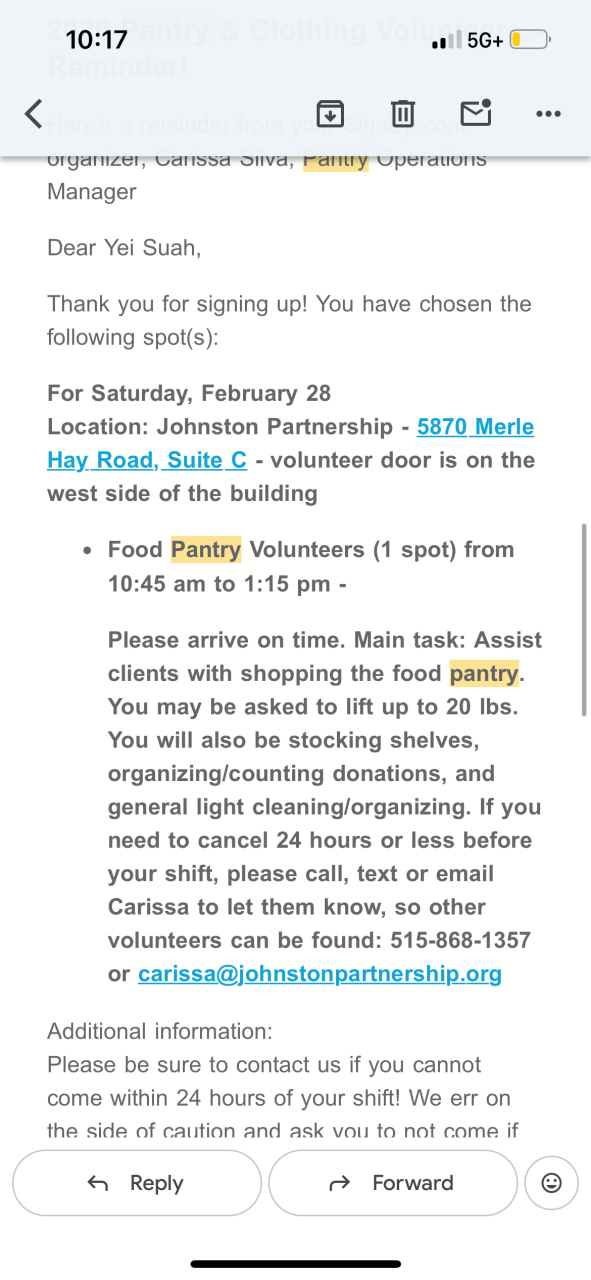Go back to the inbox
Screen dimensions: 591x1280
(34, 113)
